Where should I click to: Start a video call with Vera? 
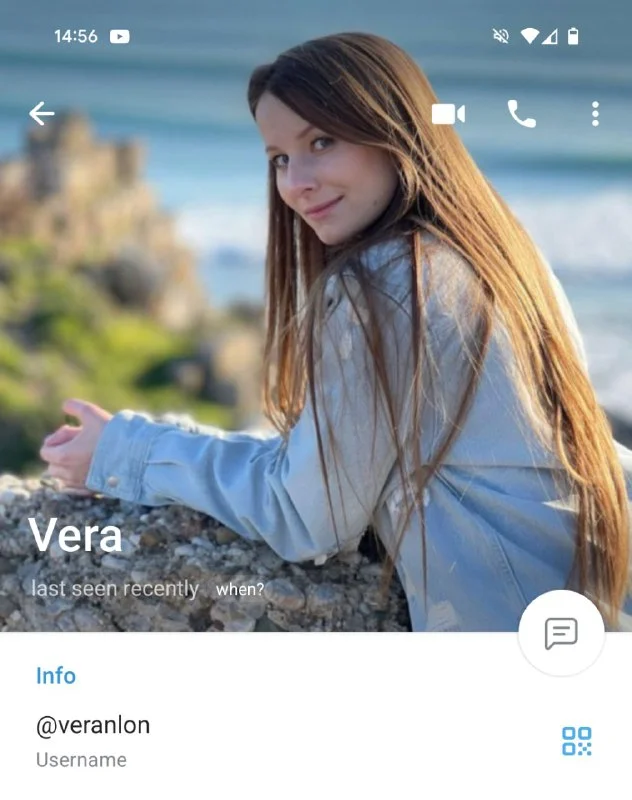448,114
